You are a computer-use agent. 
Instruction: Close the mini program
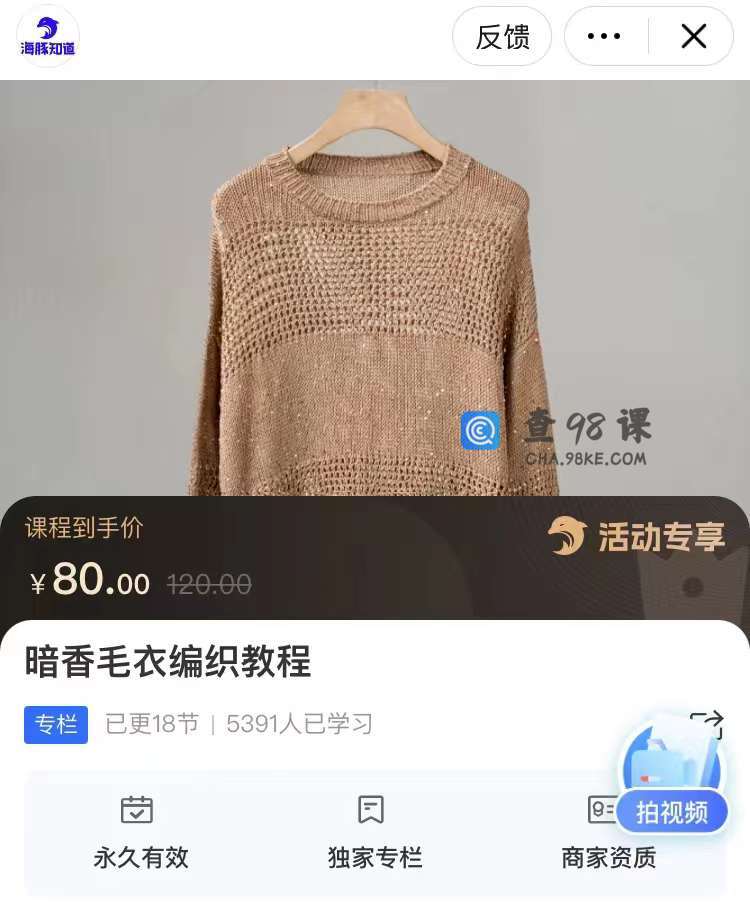tap(693, 37)
